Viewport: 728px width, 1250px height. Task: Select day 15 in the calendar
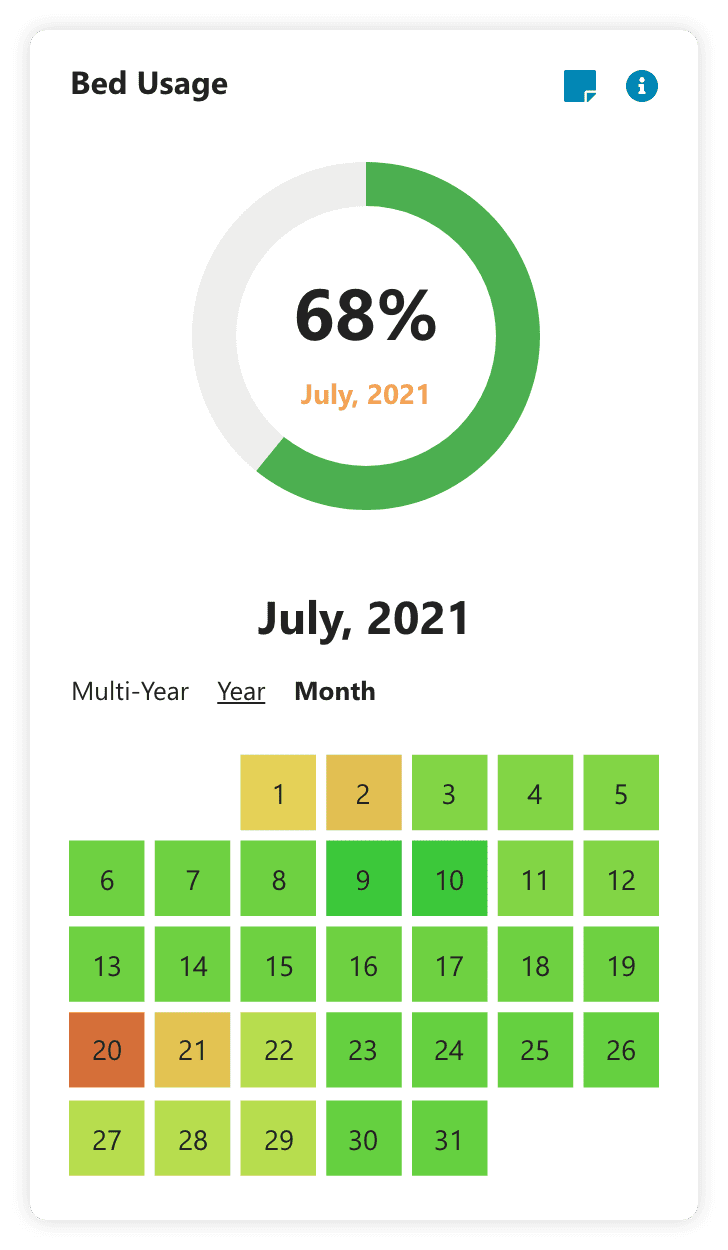click(x=279, y=965)
